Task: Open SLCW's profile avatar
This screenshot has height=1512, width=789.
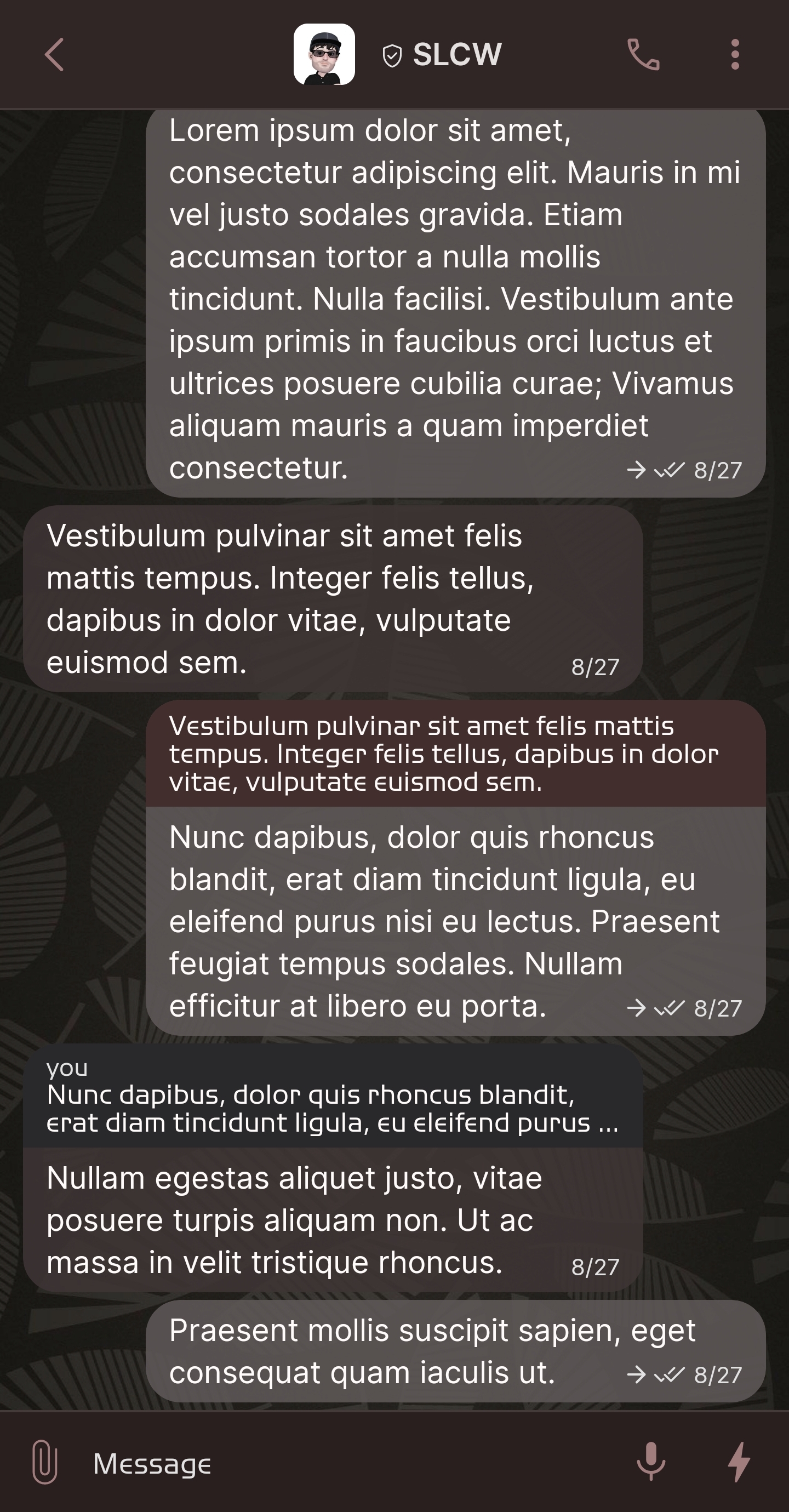Action: 324,55
